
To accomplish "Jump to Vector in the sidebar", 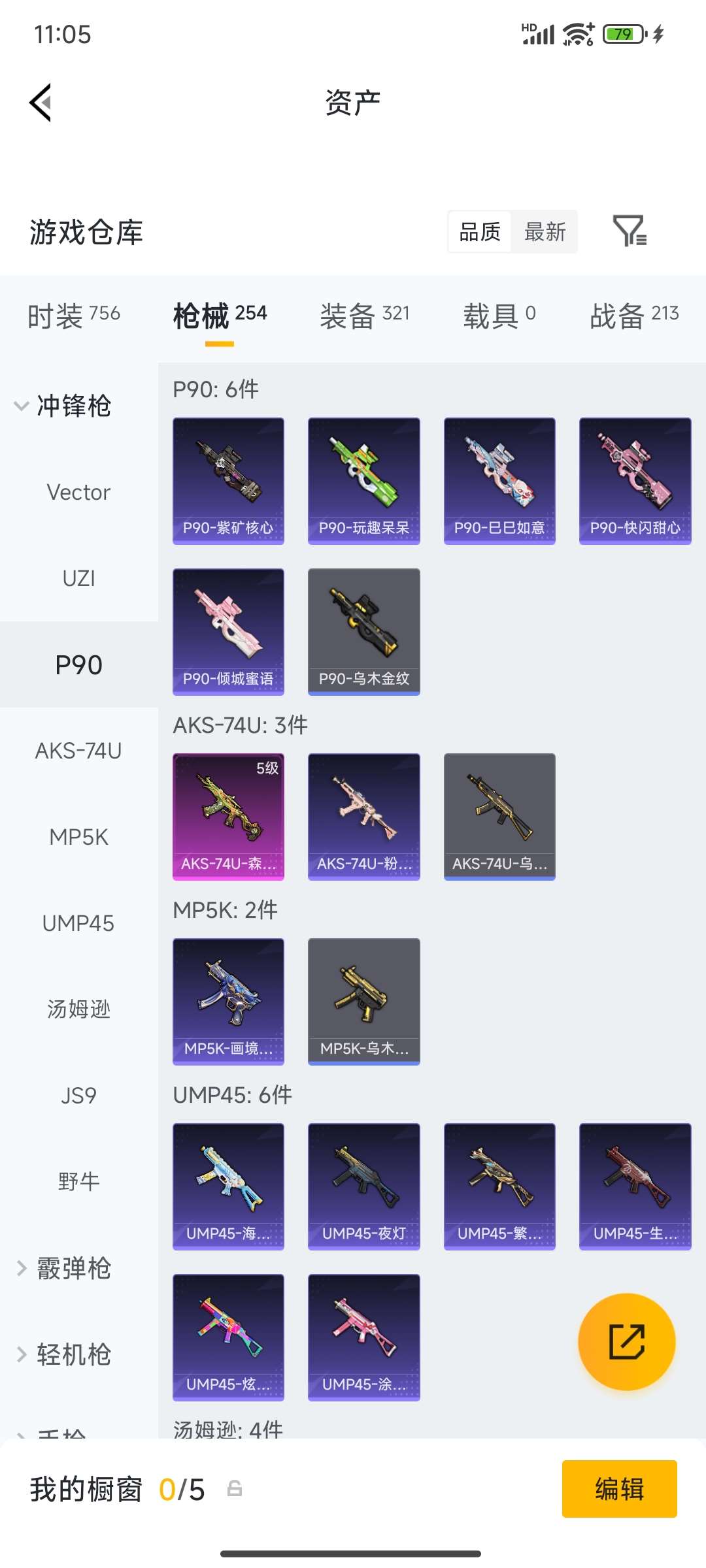I will pyautogui.click(x=78, y=492).
